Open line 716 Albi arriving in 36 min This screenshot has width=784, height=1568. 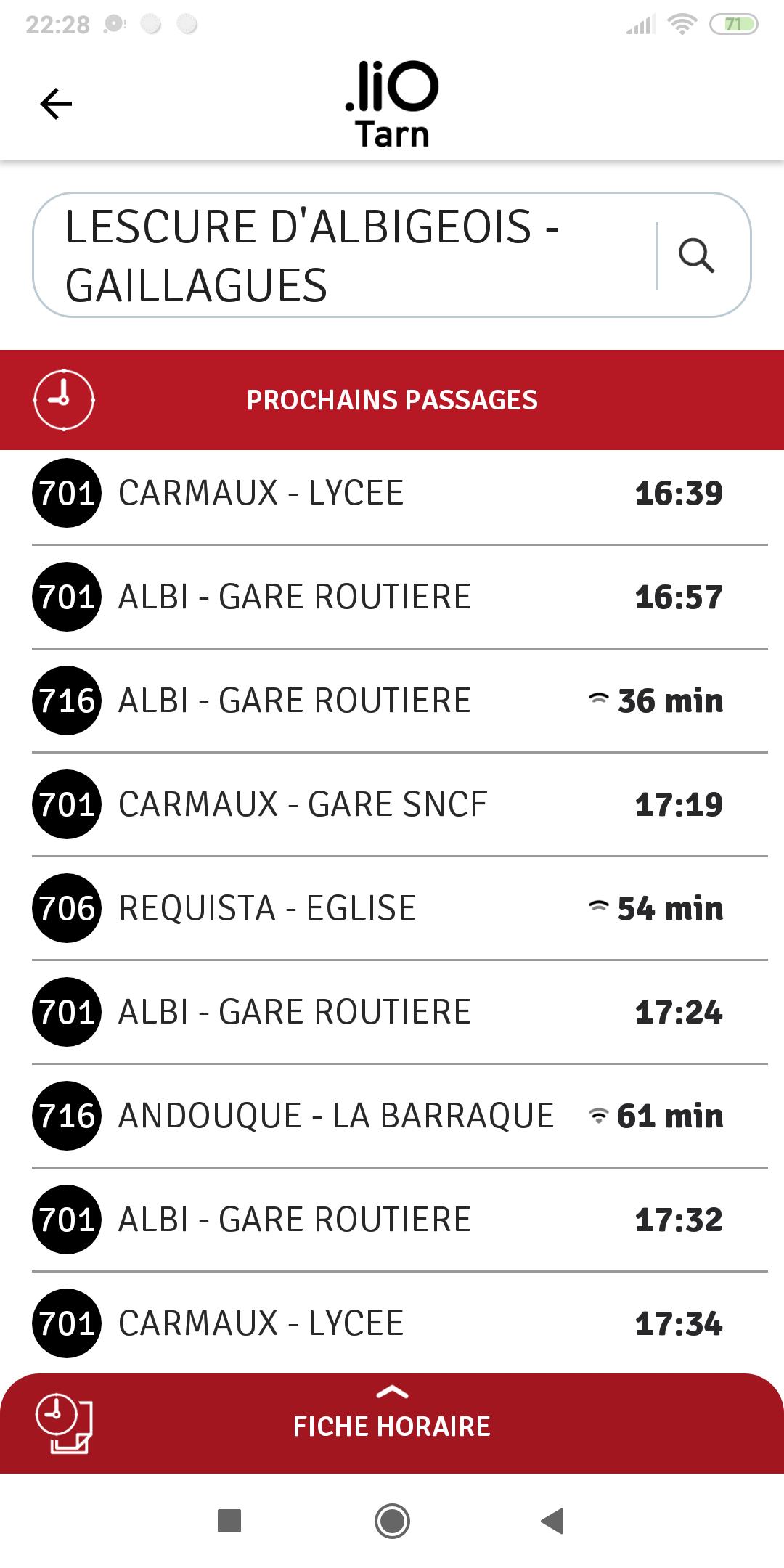pyautogui.click(x=392, y=701)
